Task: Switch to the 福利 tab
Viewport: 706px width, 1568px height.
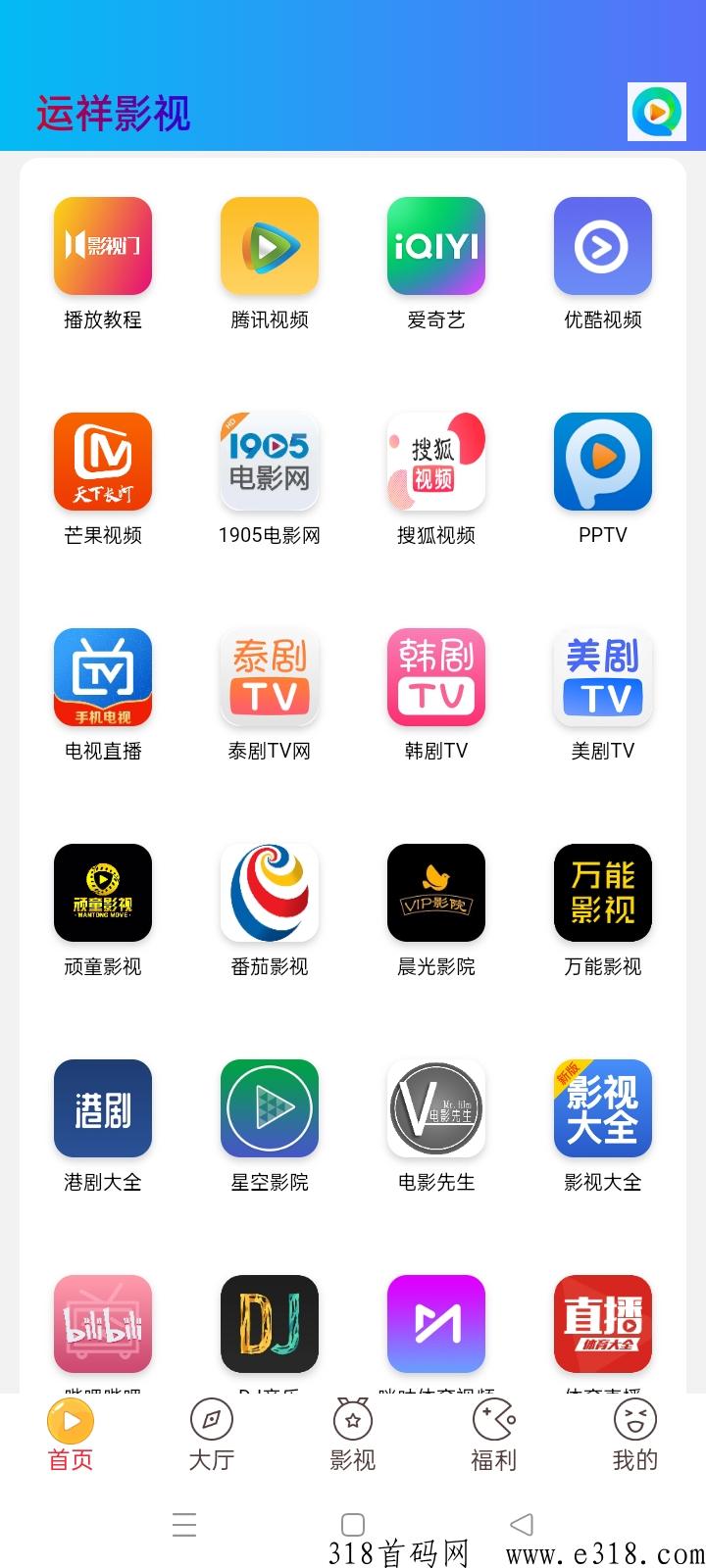Action: click(494, 1436)
